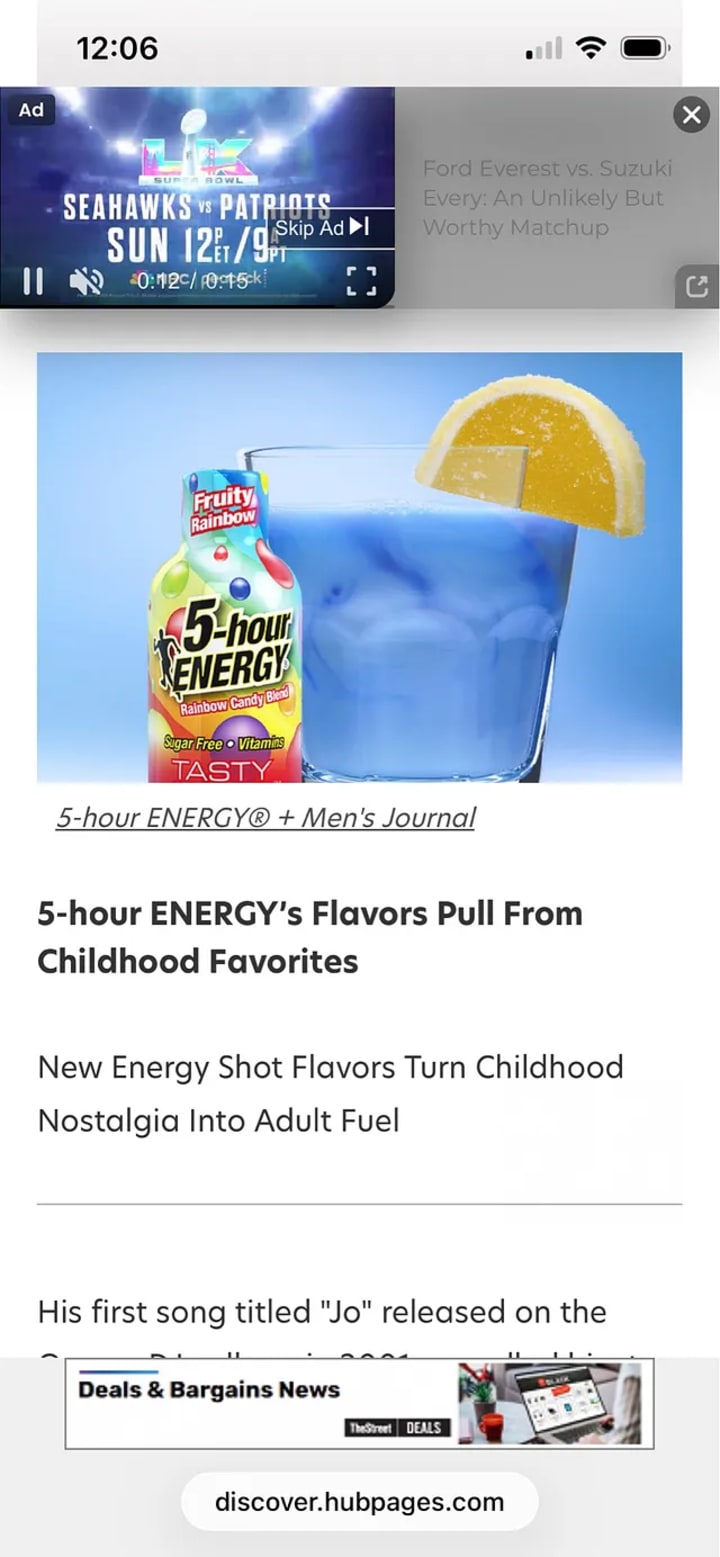Viewport: 720px width, 1557px height.
Task: Share the Ford Everest video
Action: [697, 288]
